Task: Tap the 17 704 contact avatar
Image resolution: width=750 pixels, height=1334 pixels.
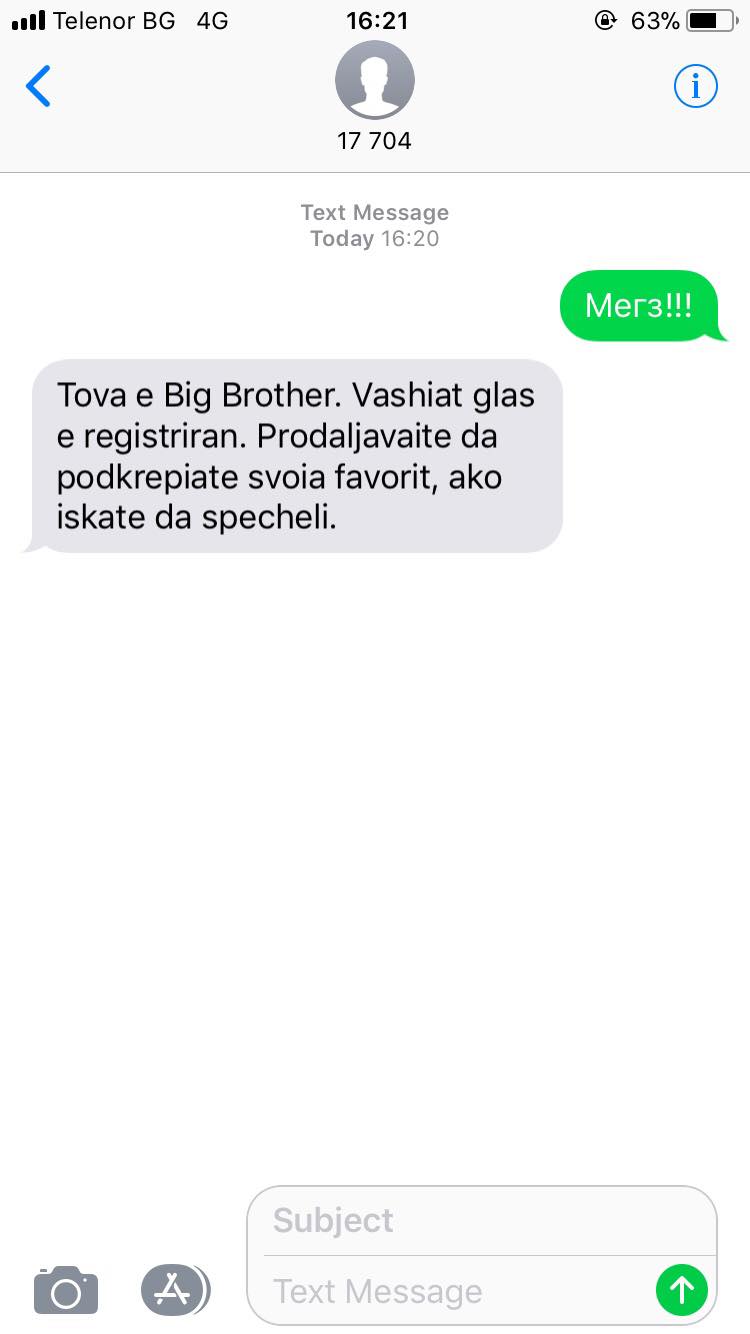Action: [x=374, y=81]
